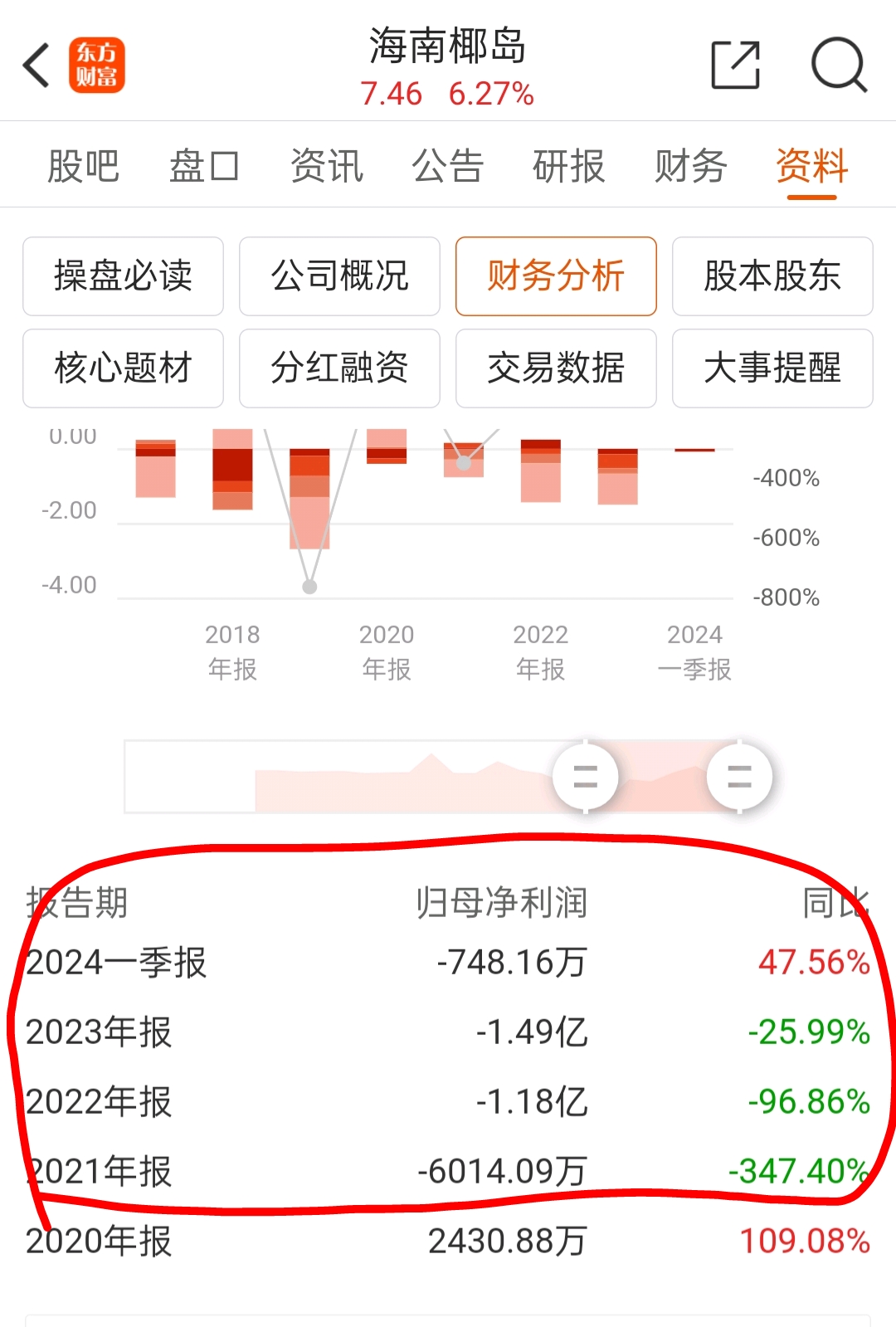Image resolution: width=896 pixels, height=1327 pixels.
Task: View the 交易数据 section
Action: coord(556,368)
